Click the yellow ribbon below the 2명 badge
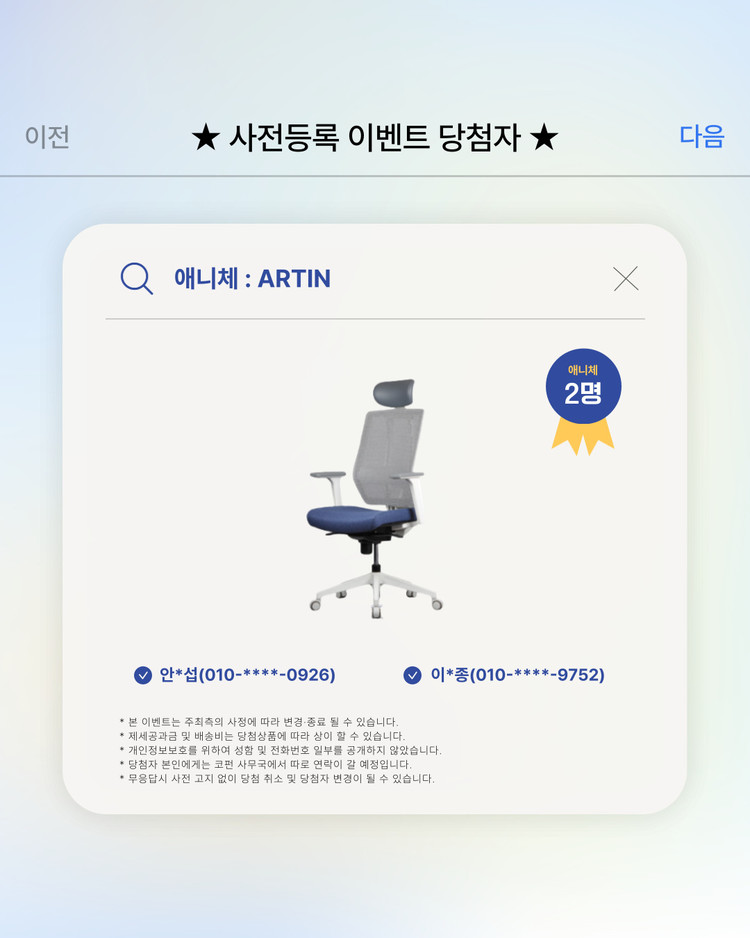This screenshot has height=938, width=750. click(584, 438)
